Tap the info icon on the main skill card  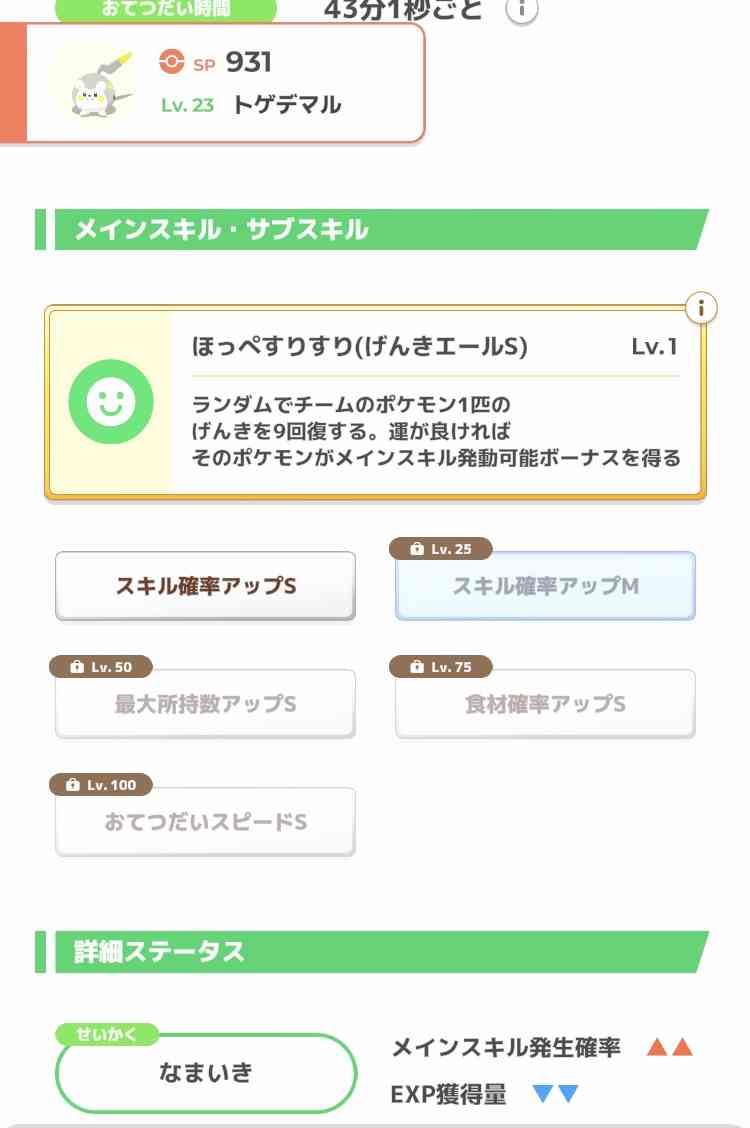699,307
